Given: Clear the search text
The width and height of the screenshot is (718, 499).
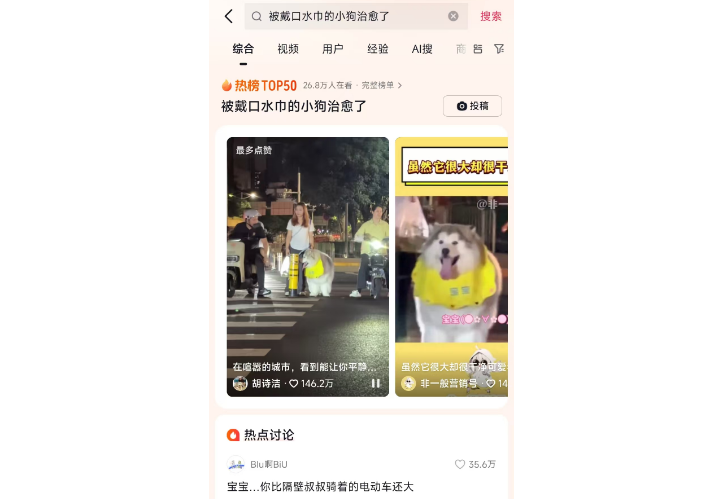Looking at the screenshot, I should click(x=453, y=16).
